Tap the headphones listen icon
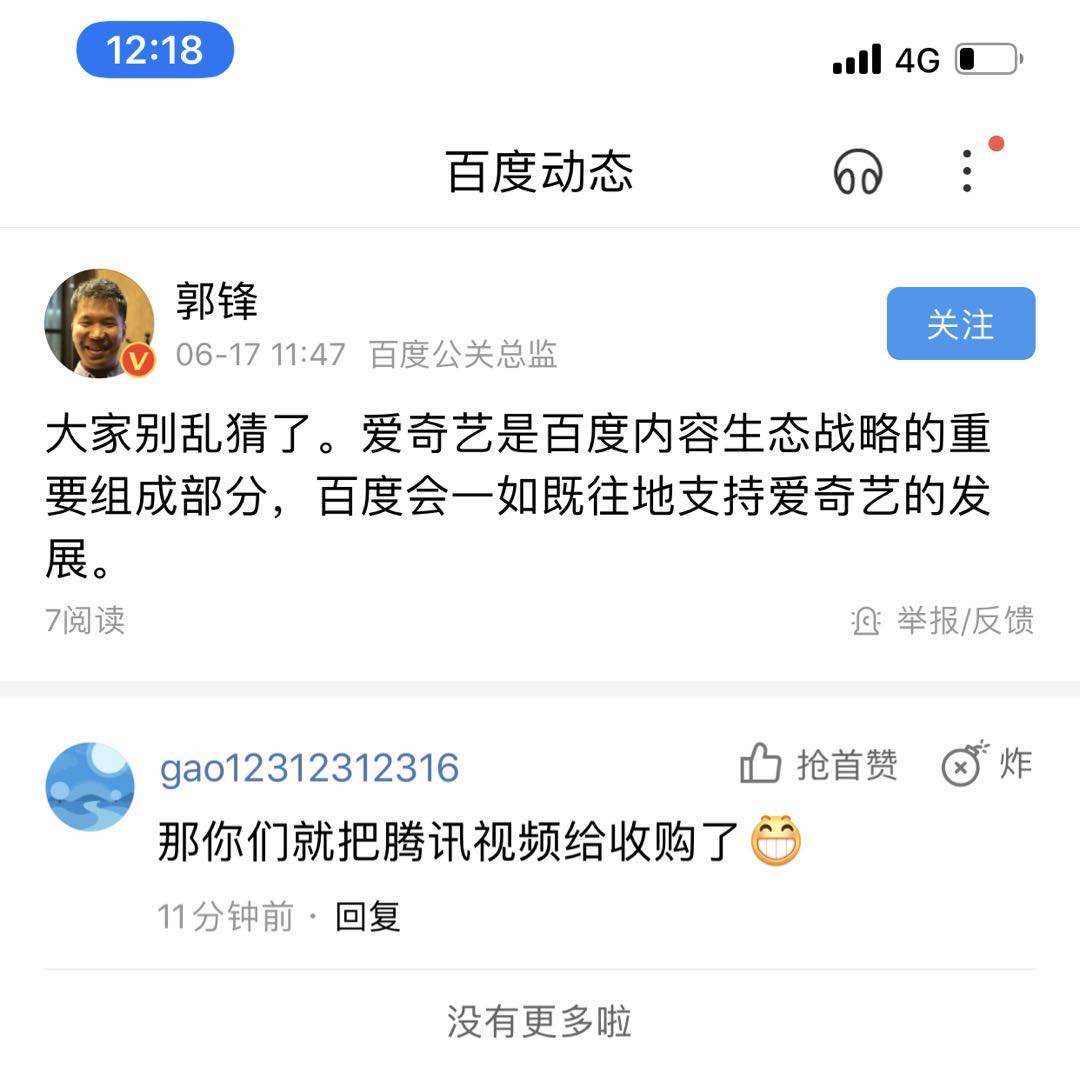 coord(858,172)
